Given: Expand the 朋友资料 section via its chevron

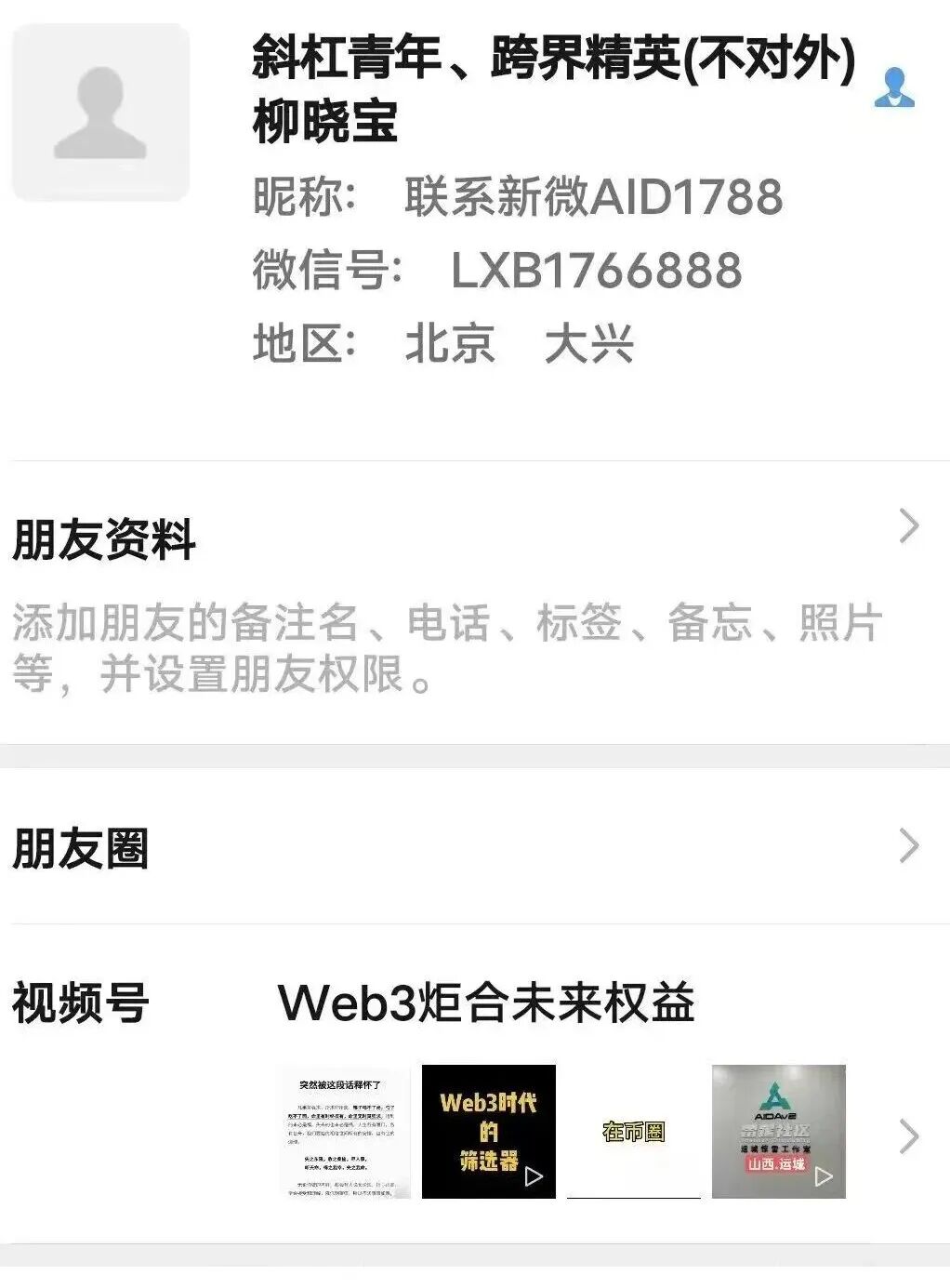Looking at the screenshot, I should 907,525.
